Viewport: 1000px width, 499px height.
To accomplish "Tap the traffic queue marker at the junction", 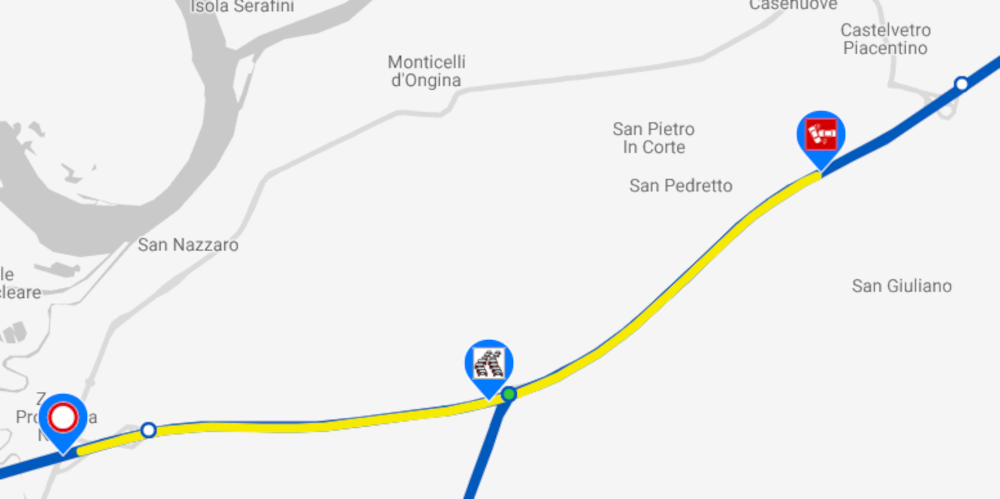I will tap(489, 363).
